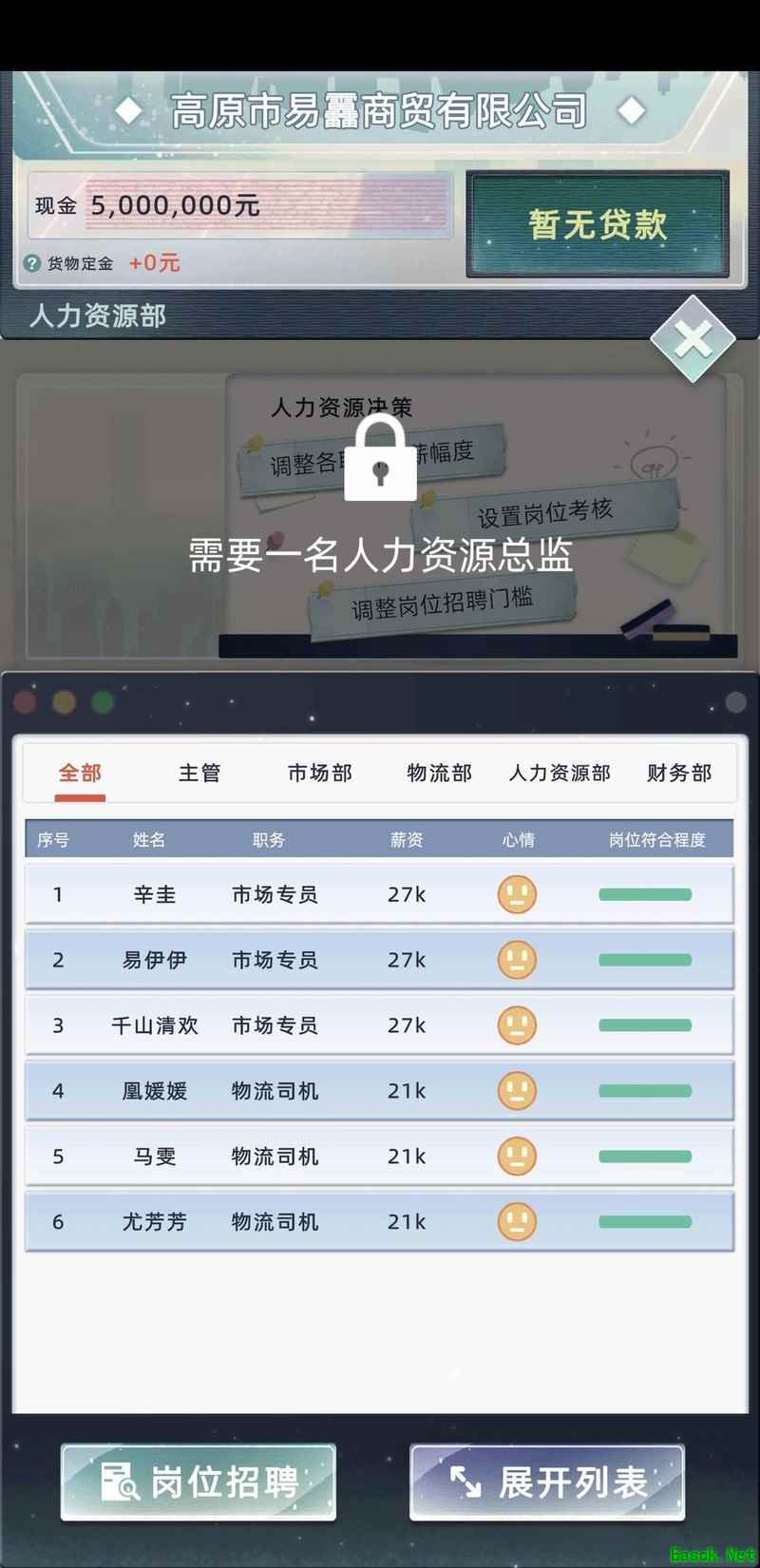View details of 凰媛媛

379,1091
